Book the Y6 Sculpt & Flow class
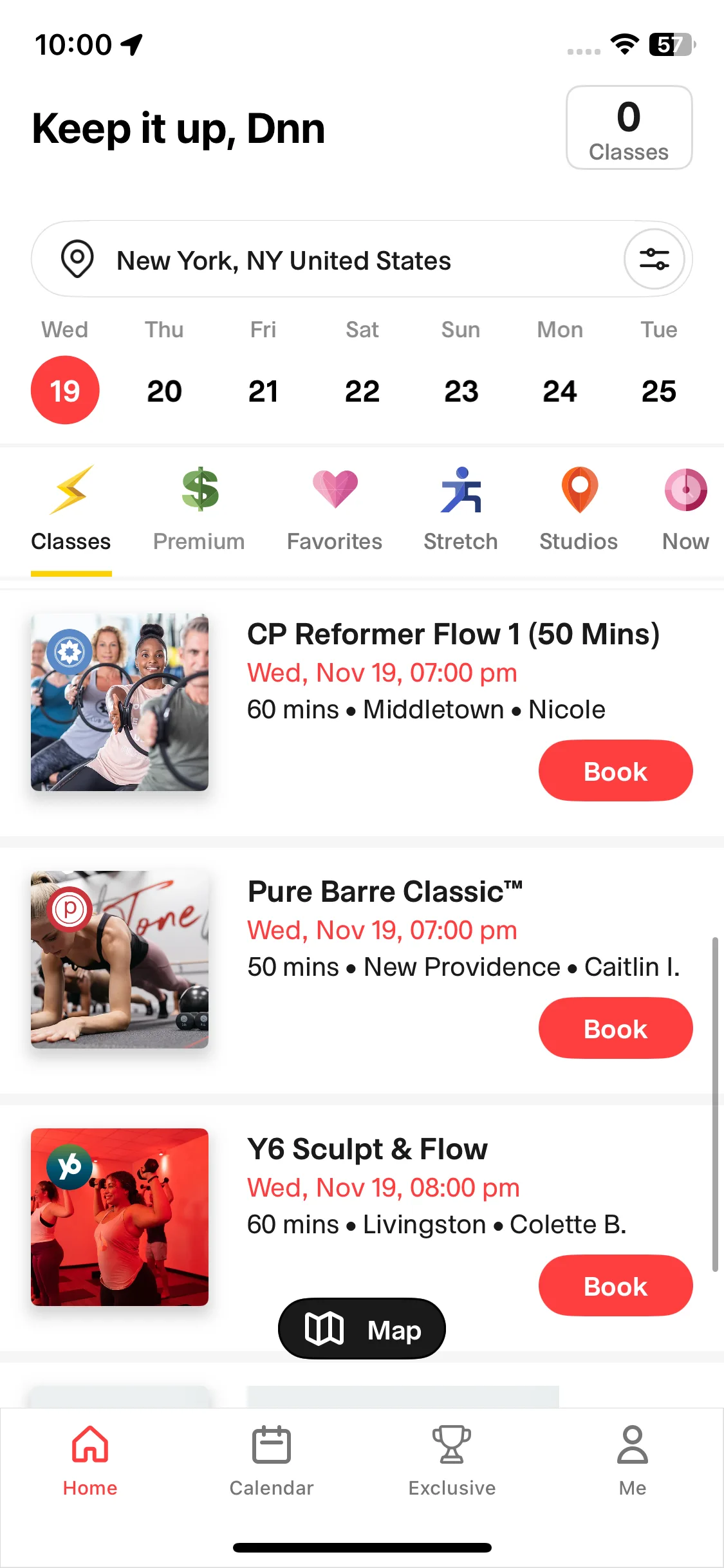The width and height of the screenshot is (724, 1568). 615,1285
